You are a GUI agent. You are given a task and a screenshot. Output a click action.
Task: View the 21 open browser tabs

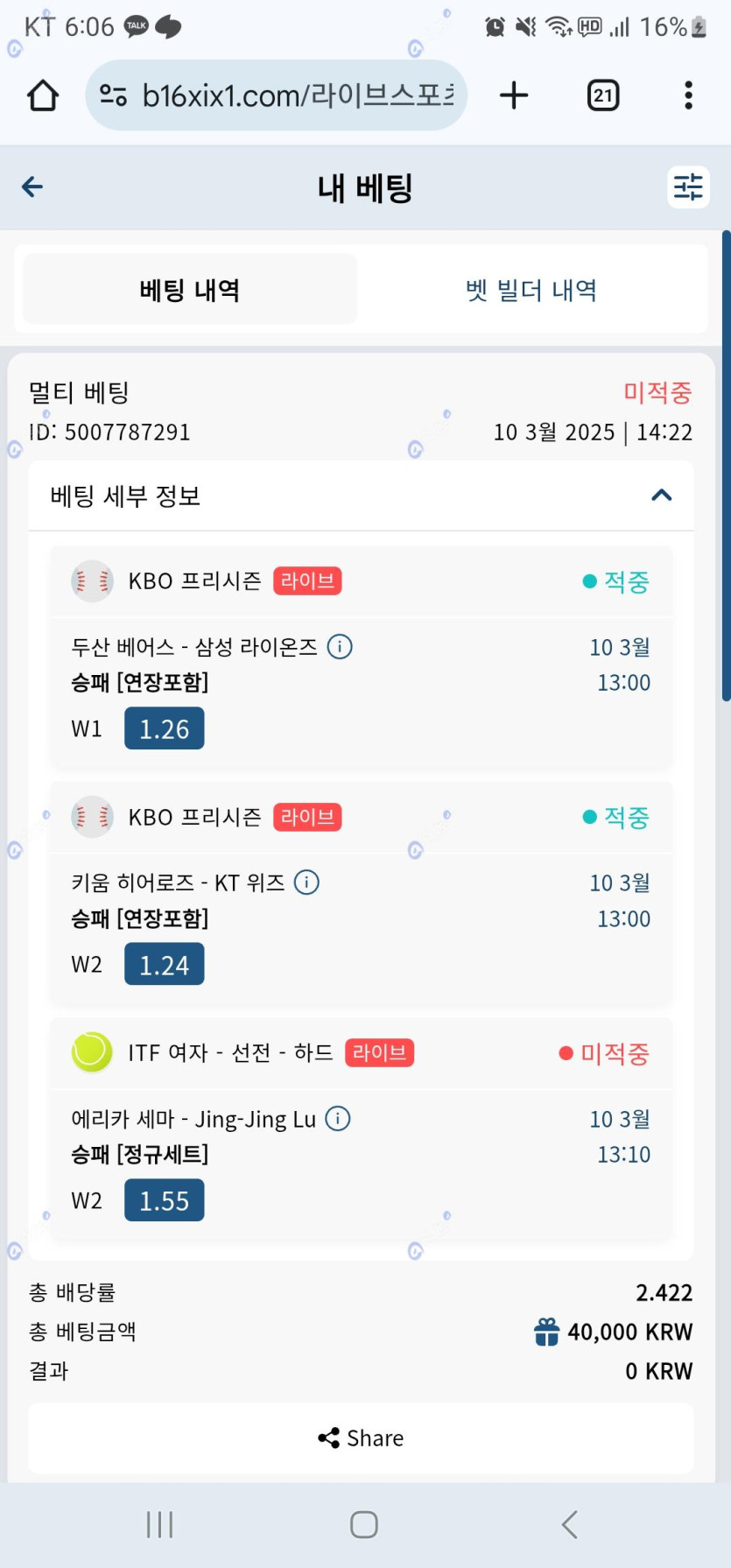coord(603,95)
